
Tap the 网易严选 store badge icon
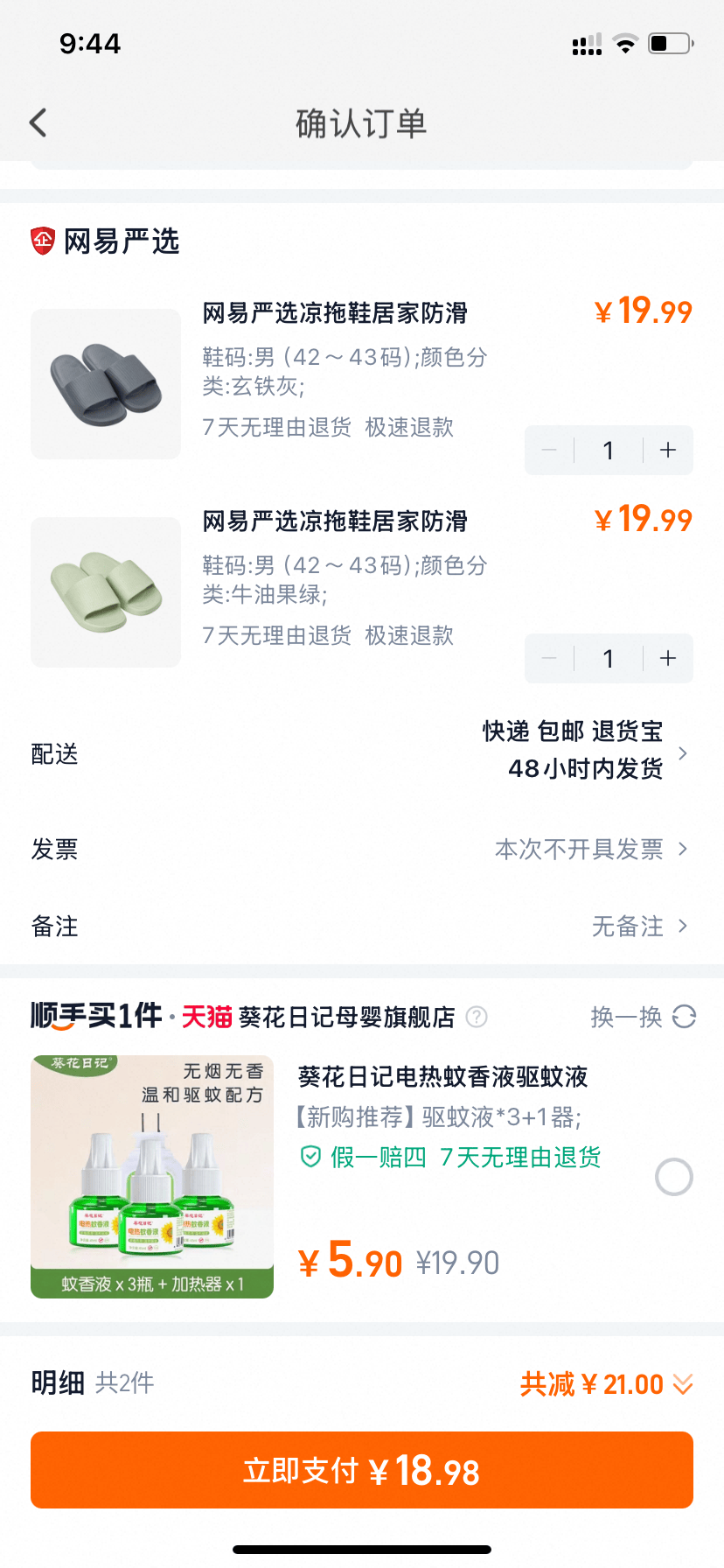41,241
